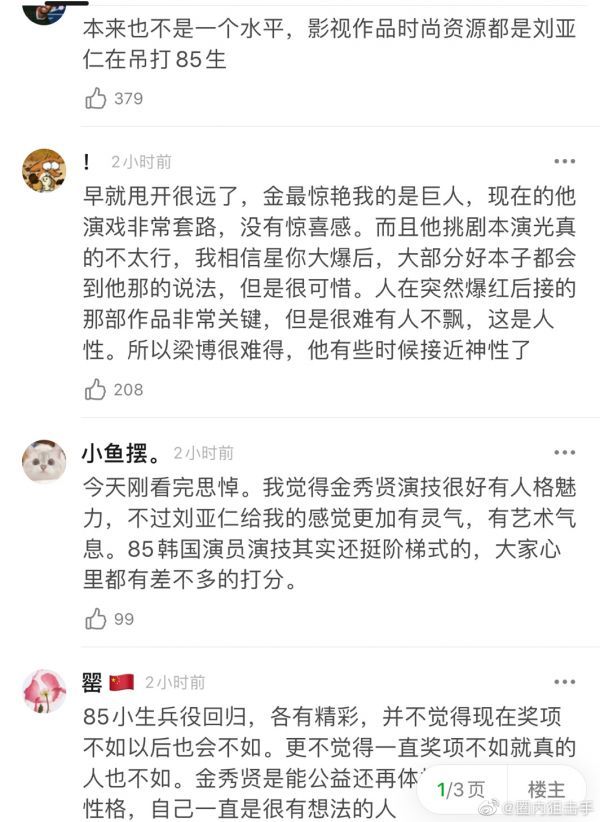Open 罂's flower avatar profile
Image resolution: width=600 pixels, height=822 pixels.
[x=44, y=691]
